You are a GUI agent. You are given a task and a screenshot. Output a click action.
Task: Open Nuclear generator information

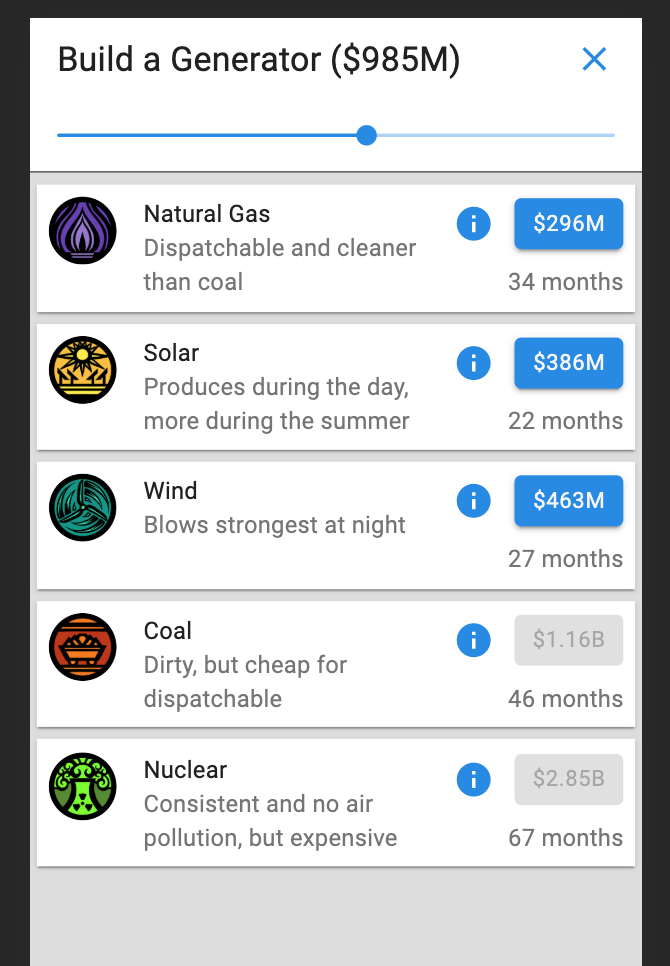[x=473, y=779]
